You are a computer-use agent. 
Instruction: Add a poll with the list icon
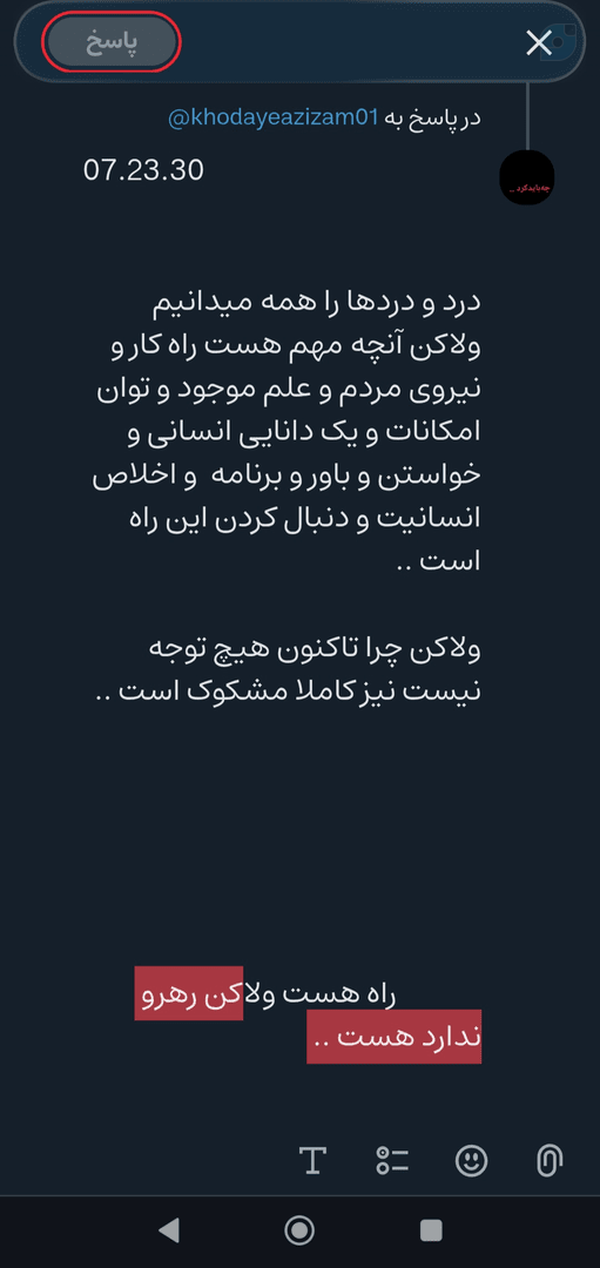393,1161
